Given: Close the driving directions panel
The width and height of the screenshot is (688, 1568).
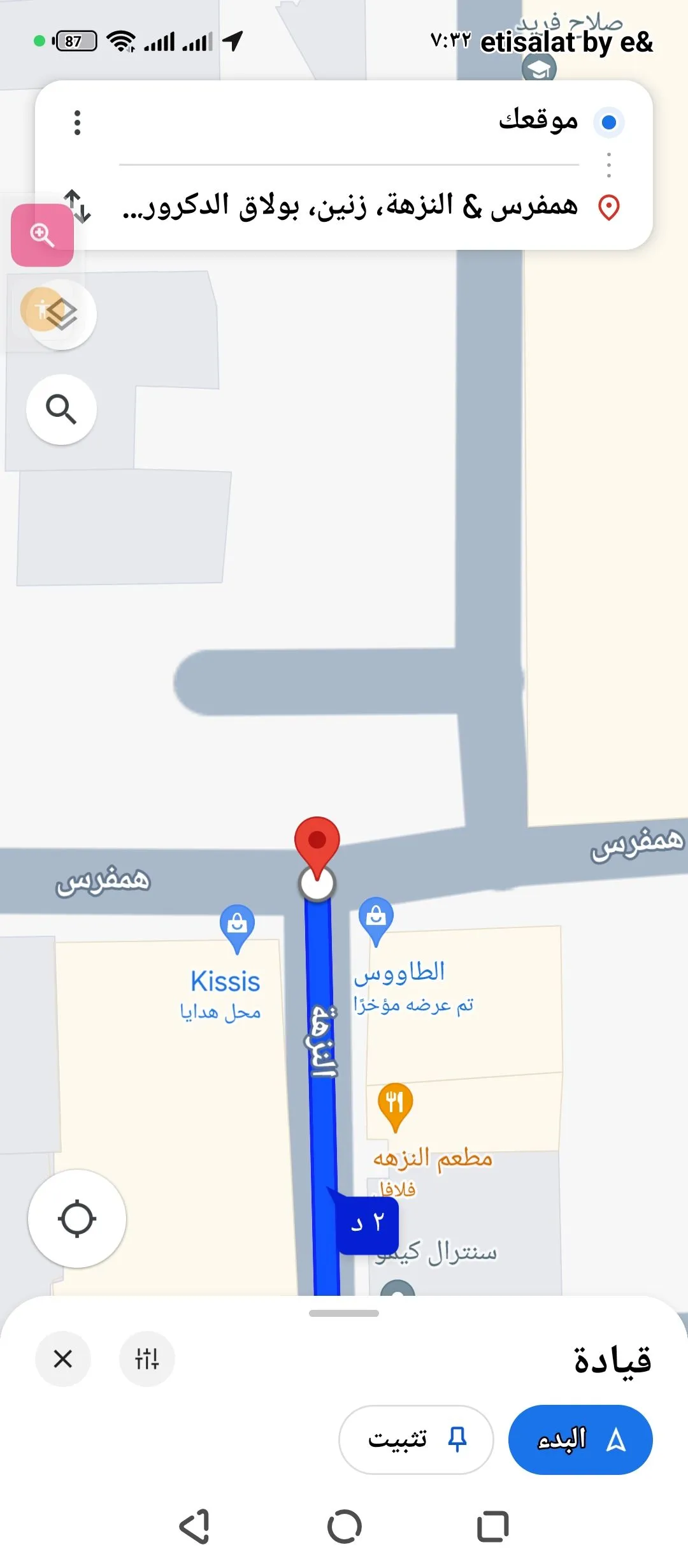Looking at the screenshot, I should 63,1359.
